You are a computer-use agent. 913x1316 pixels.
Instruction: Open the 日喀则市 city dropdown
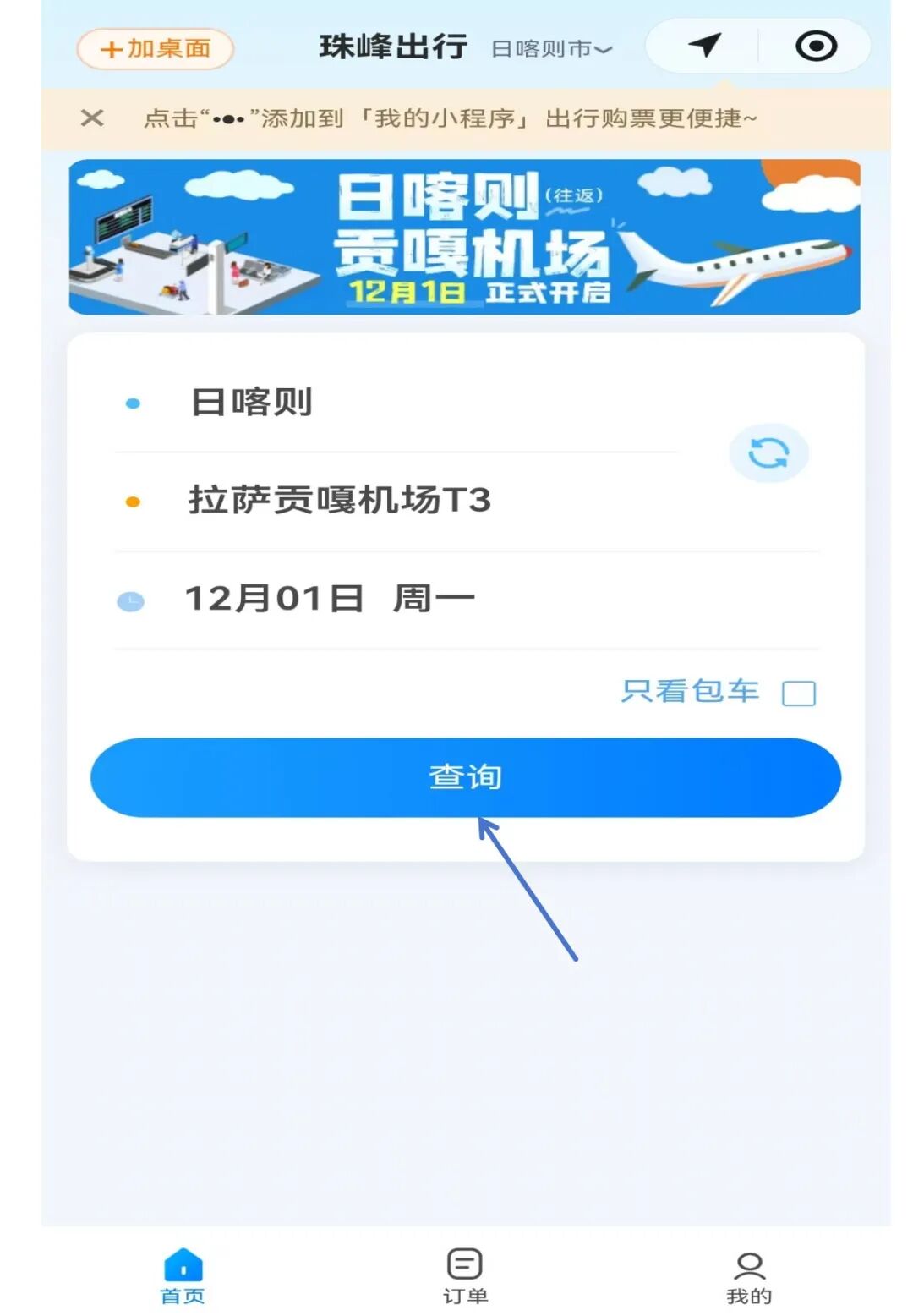551,49
